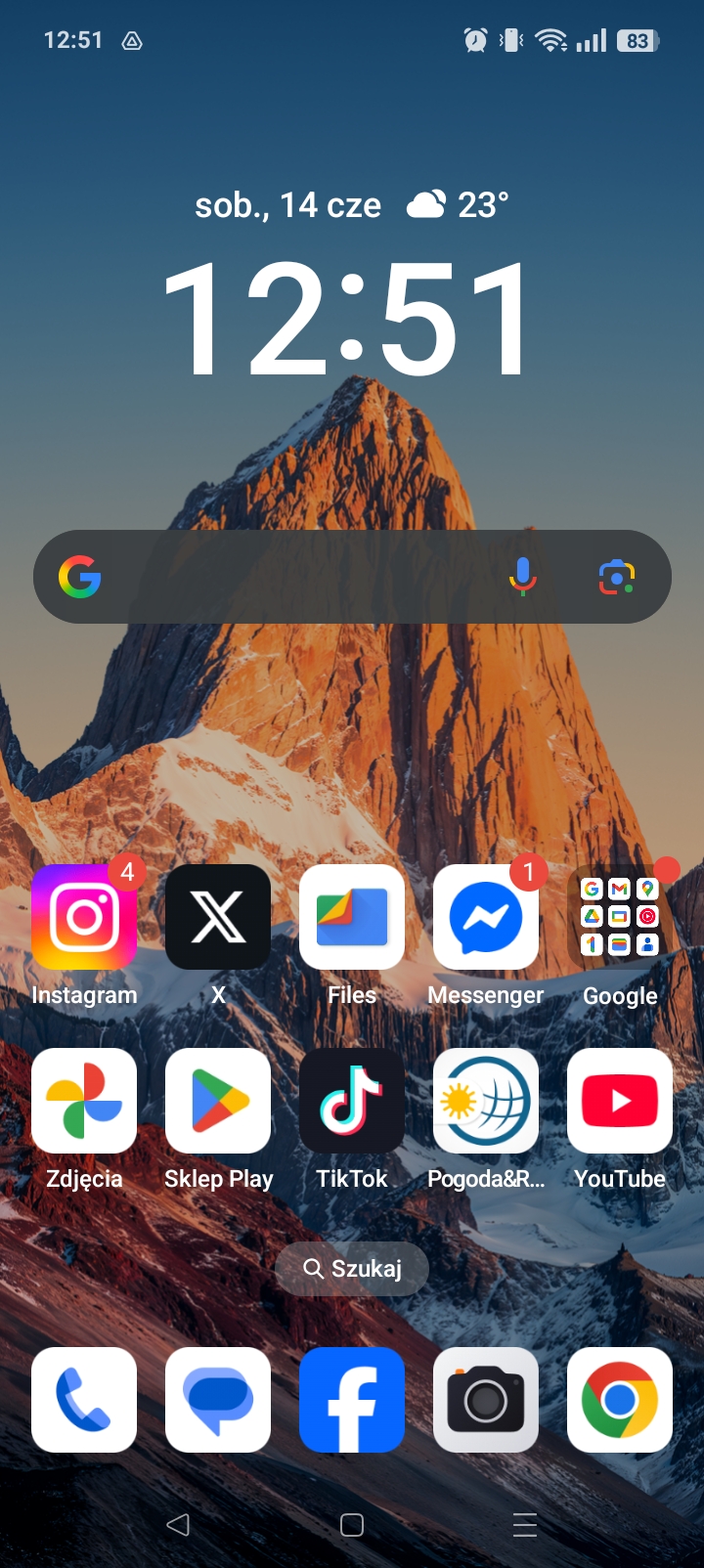
Task: Launch Facebook from the dock
Action: pyautogui.click(x=352, y=1400)
